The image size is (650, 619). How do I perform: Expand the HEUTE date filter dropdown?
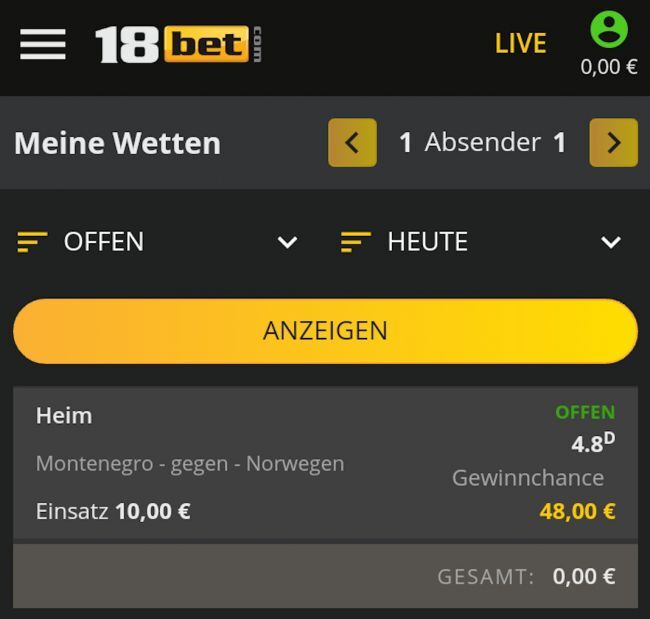click(481, 242)
